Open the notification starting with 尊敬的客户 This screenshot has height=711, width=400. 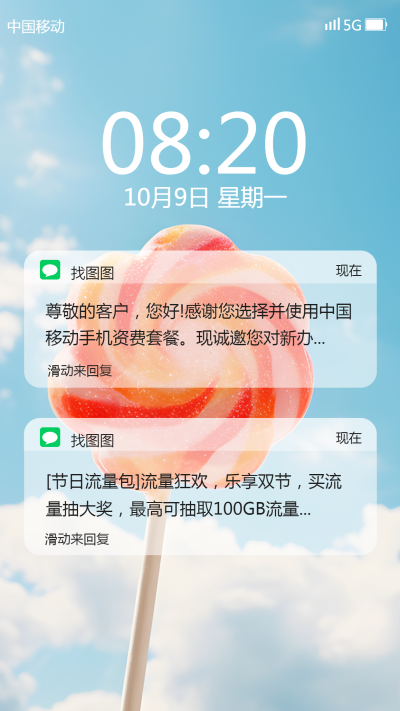coord(200,319)
